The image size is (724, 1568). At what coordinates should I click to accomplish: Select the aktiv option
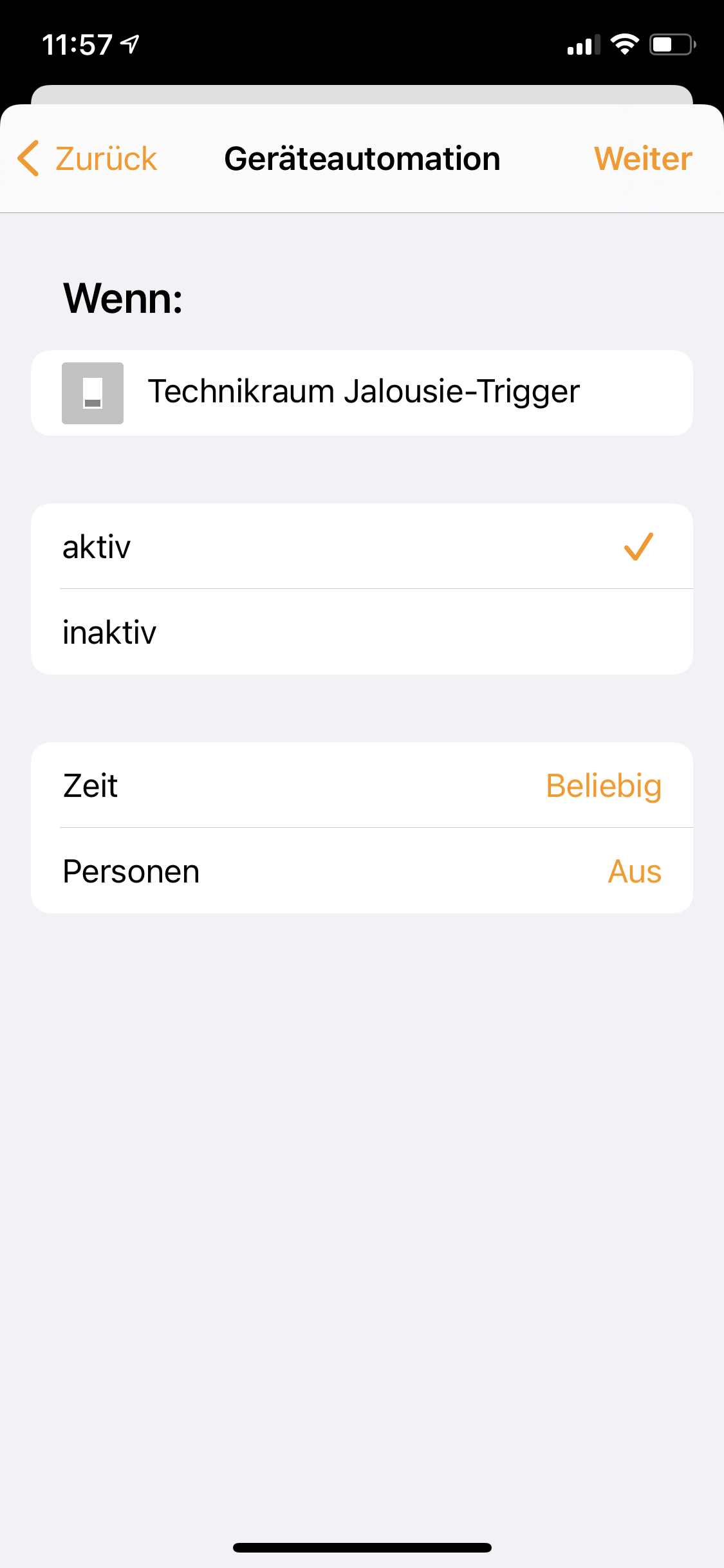362,546
